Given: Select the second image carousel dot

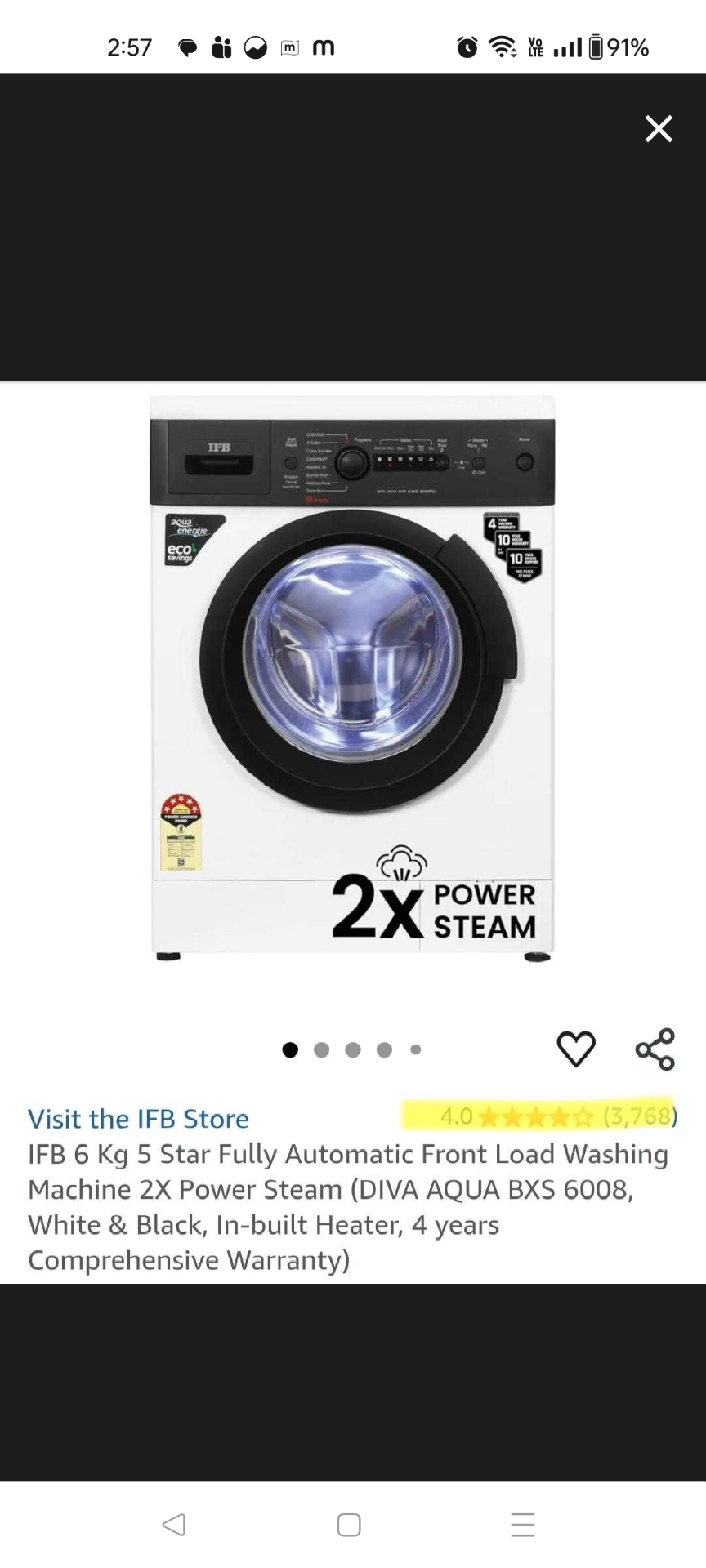Looking at the screenshot, I should [321, 1049].
